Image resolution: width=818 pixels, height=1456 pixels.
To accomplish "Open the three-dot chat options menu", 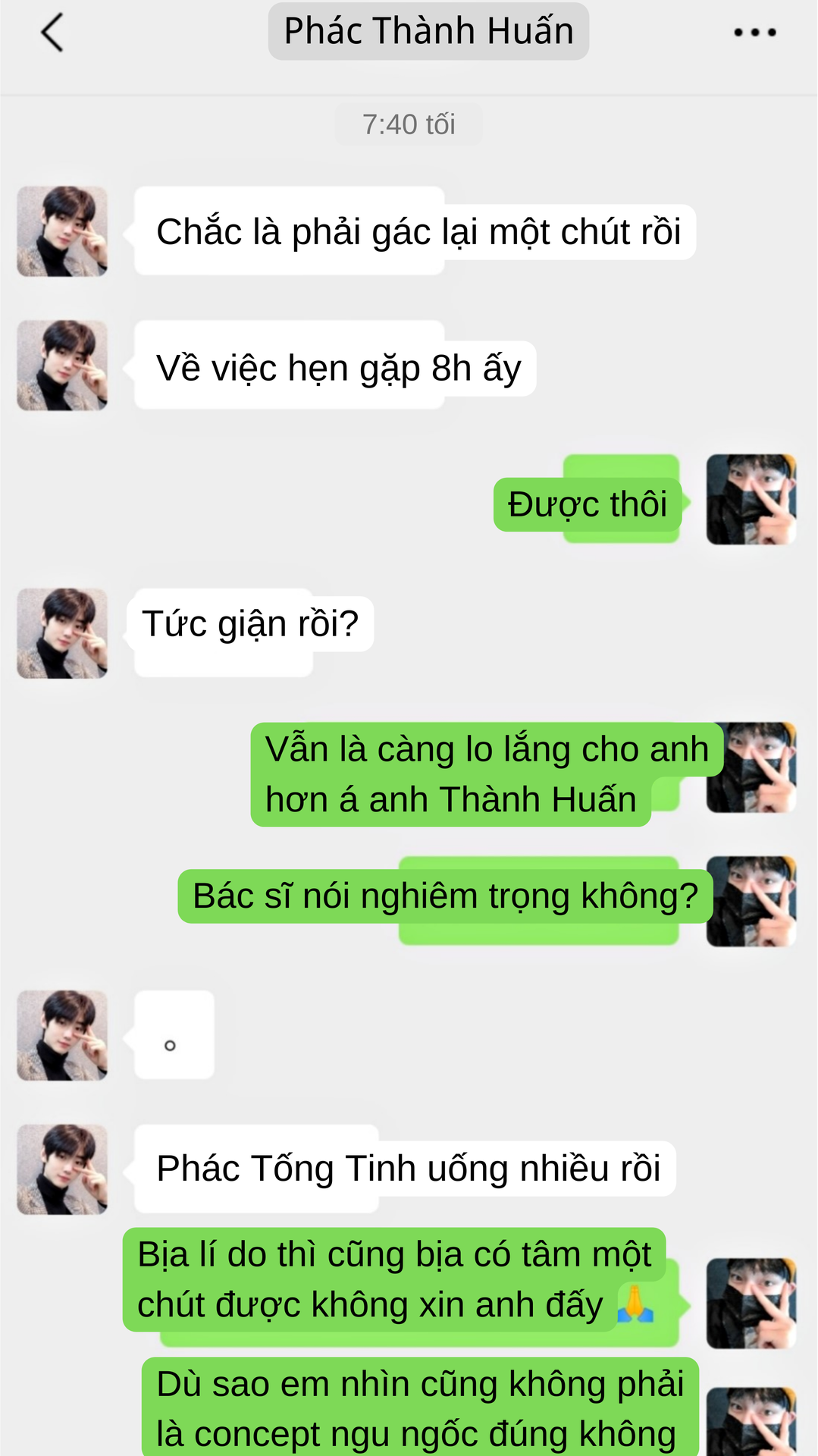I will tap(754, 33).
